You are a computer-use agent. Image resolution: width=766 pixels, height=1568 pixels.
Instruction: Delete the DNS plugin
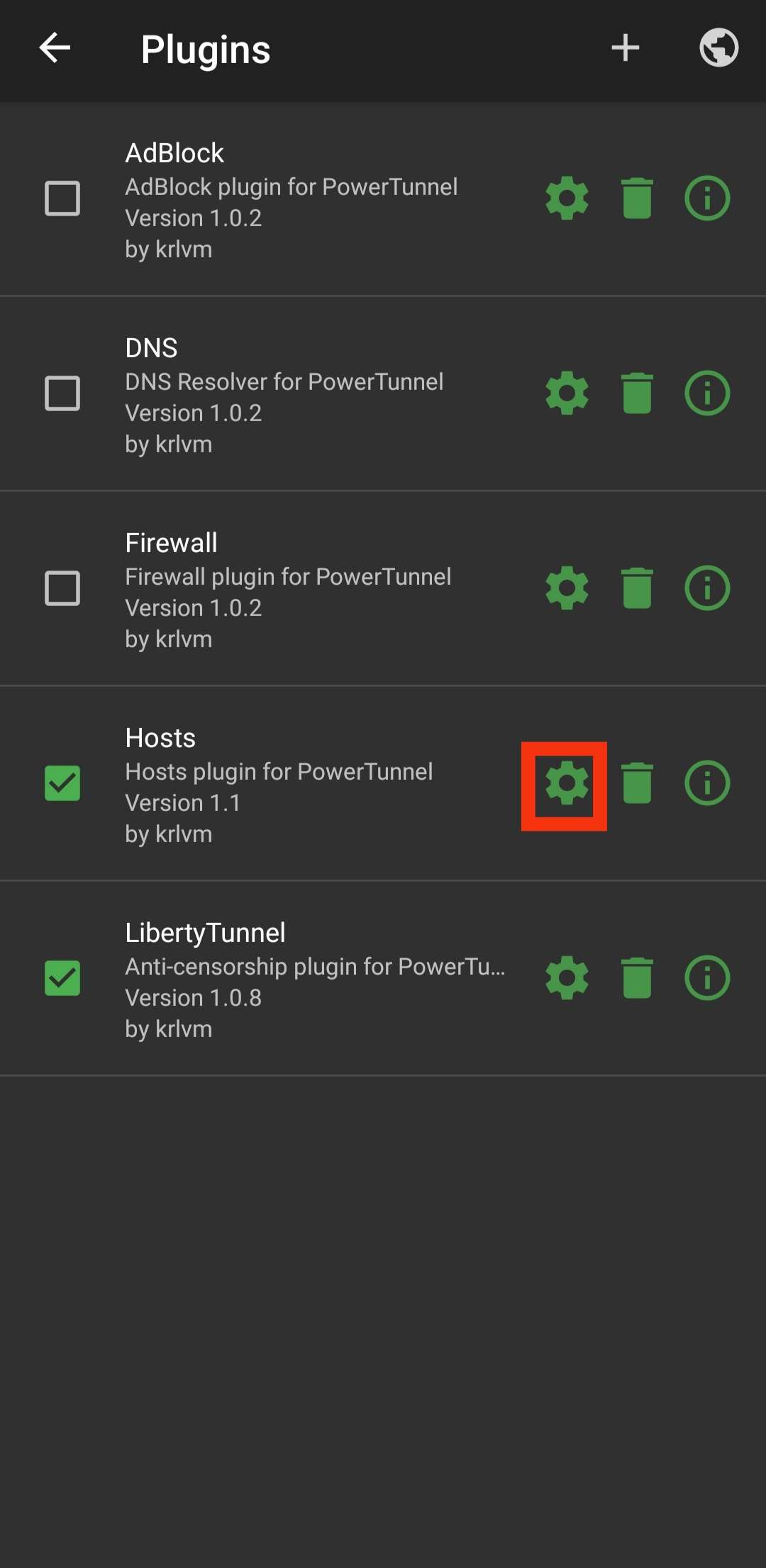[x=637, y=393]
